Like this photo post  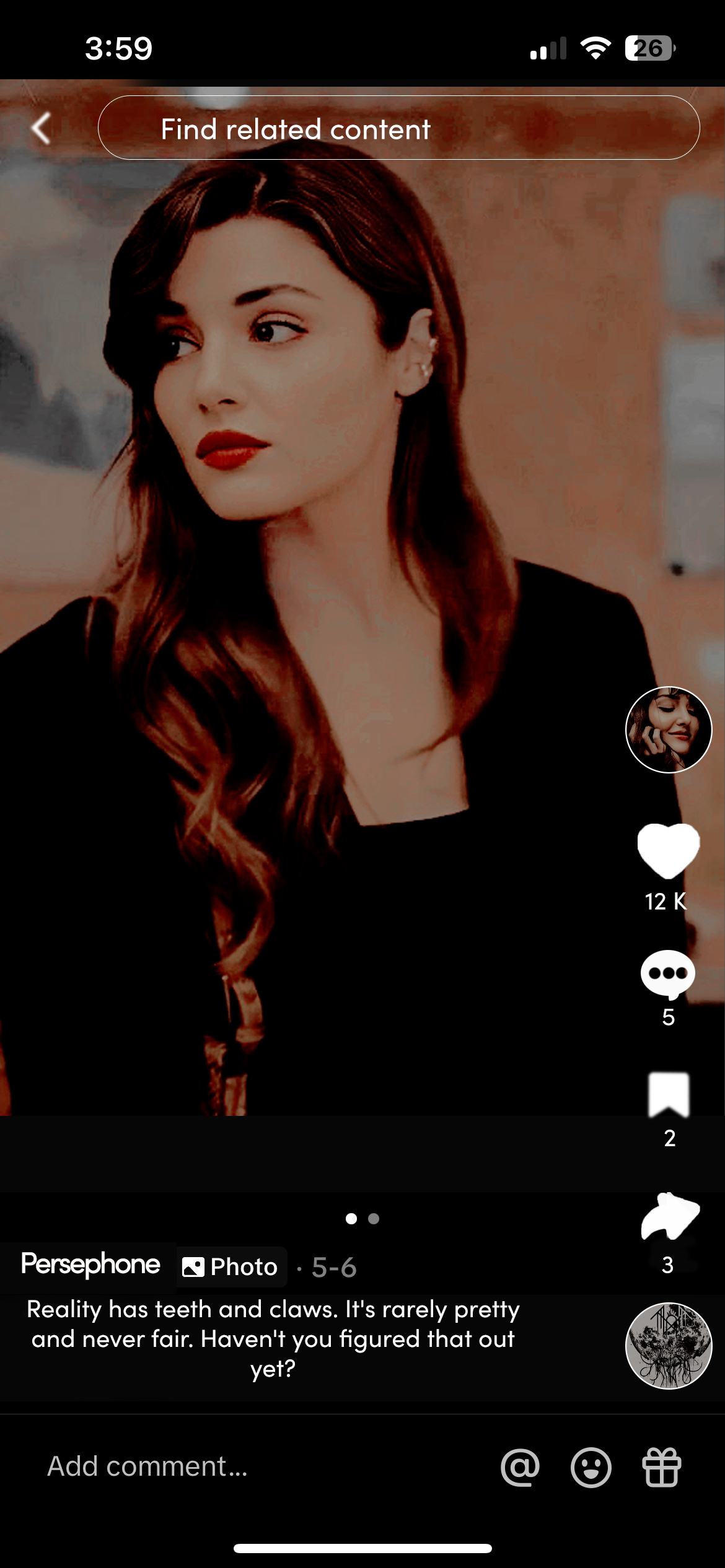pyautogui.click(x=669, y=851)
